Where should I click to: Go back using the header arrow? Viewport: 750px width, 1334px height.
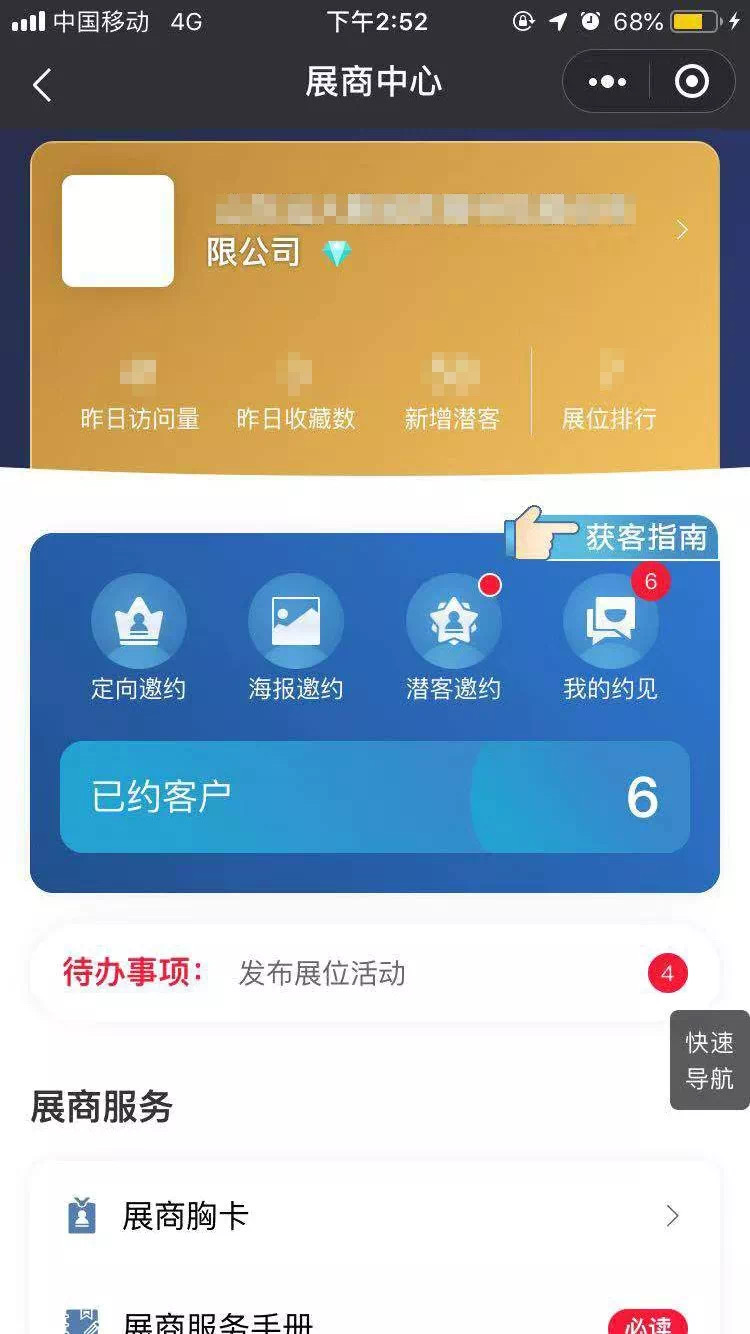42,85
